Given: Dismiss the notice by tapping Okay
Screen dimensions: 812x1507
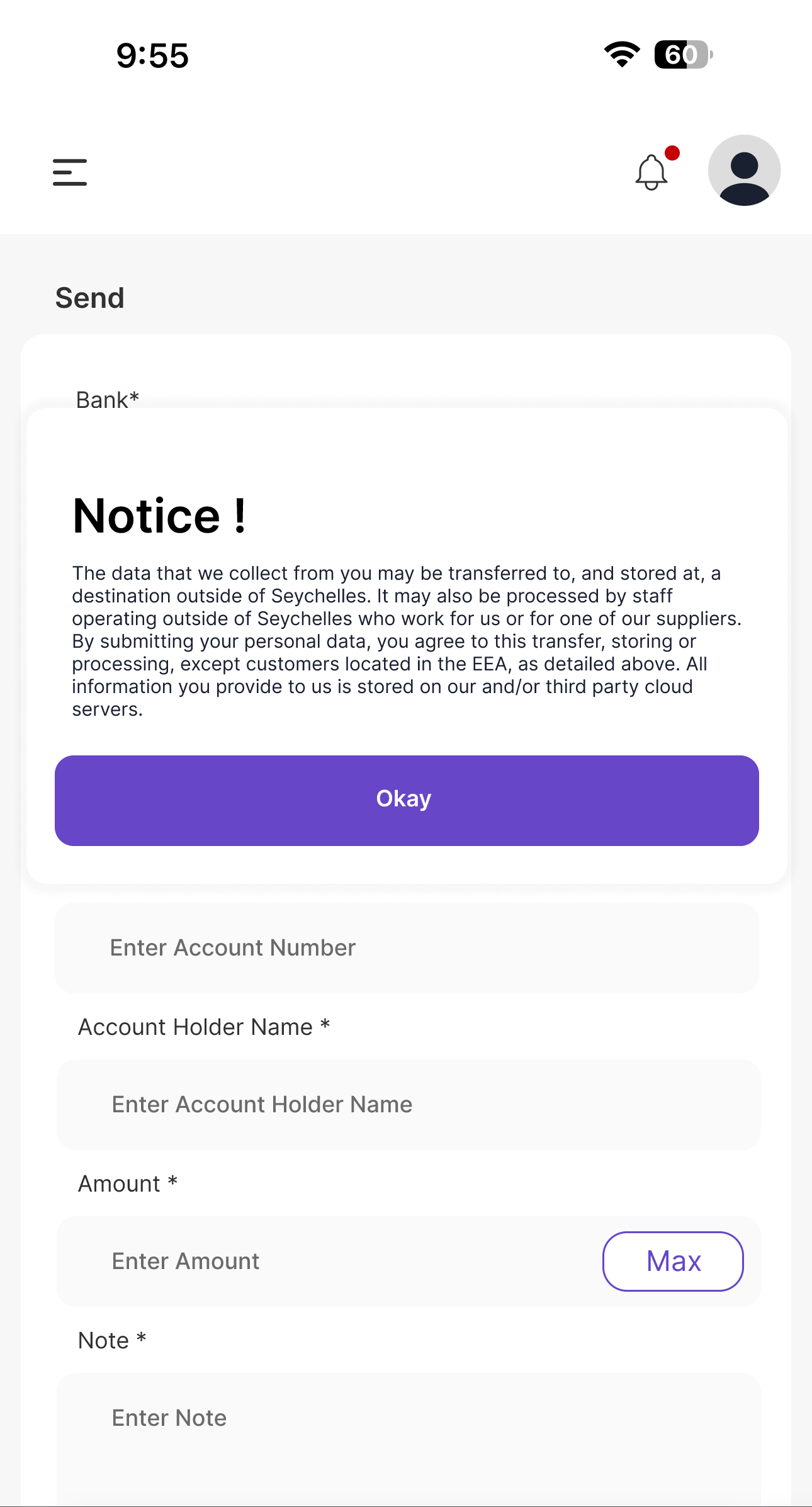Looking at the screenshot, I should [x=407, y=800].
